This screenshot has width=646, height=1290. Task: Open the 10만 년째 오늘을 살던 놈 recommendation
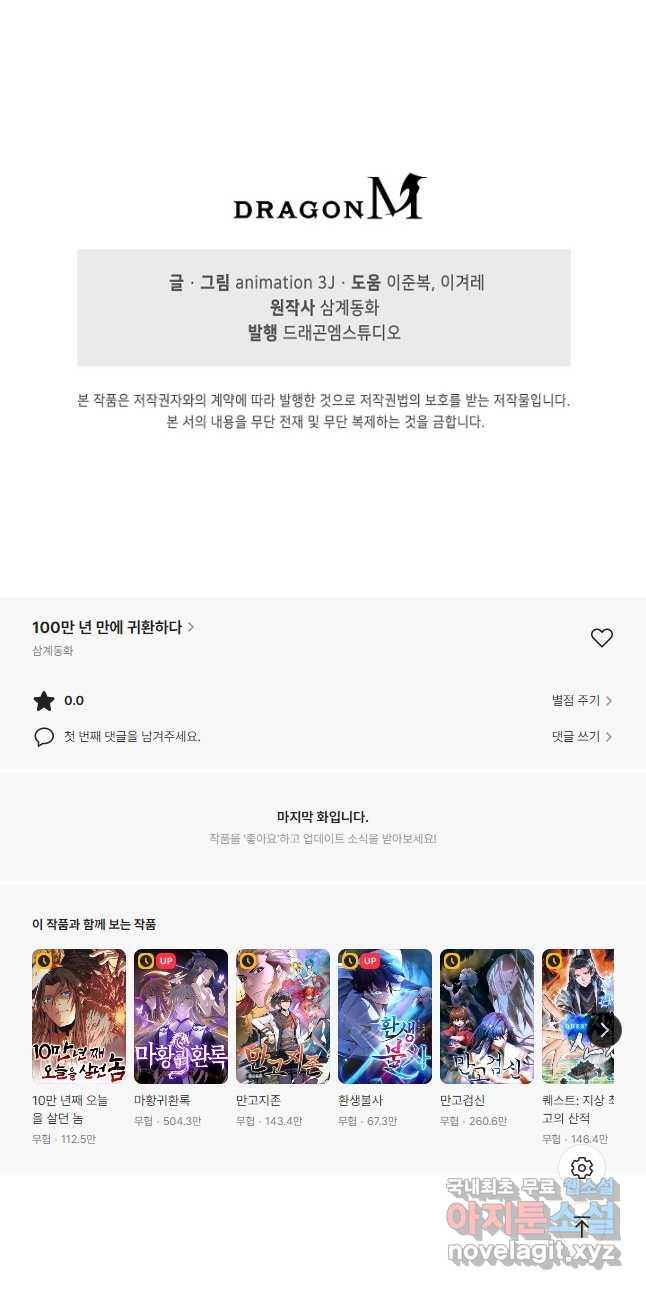coord(79,1016)
